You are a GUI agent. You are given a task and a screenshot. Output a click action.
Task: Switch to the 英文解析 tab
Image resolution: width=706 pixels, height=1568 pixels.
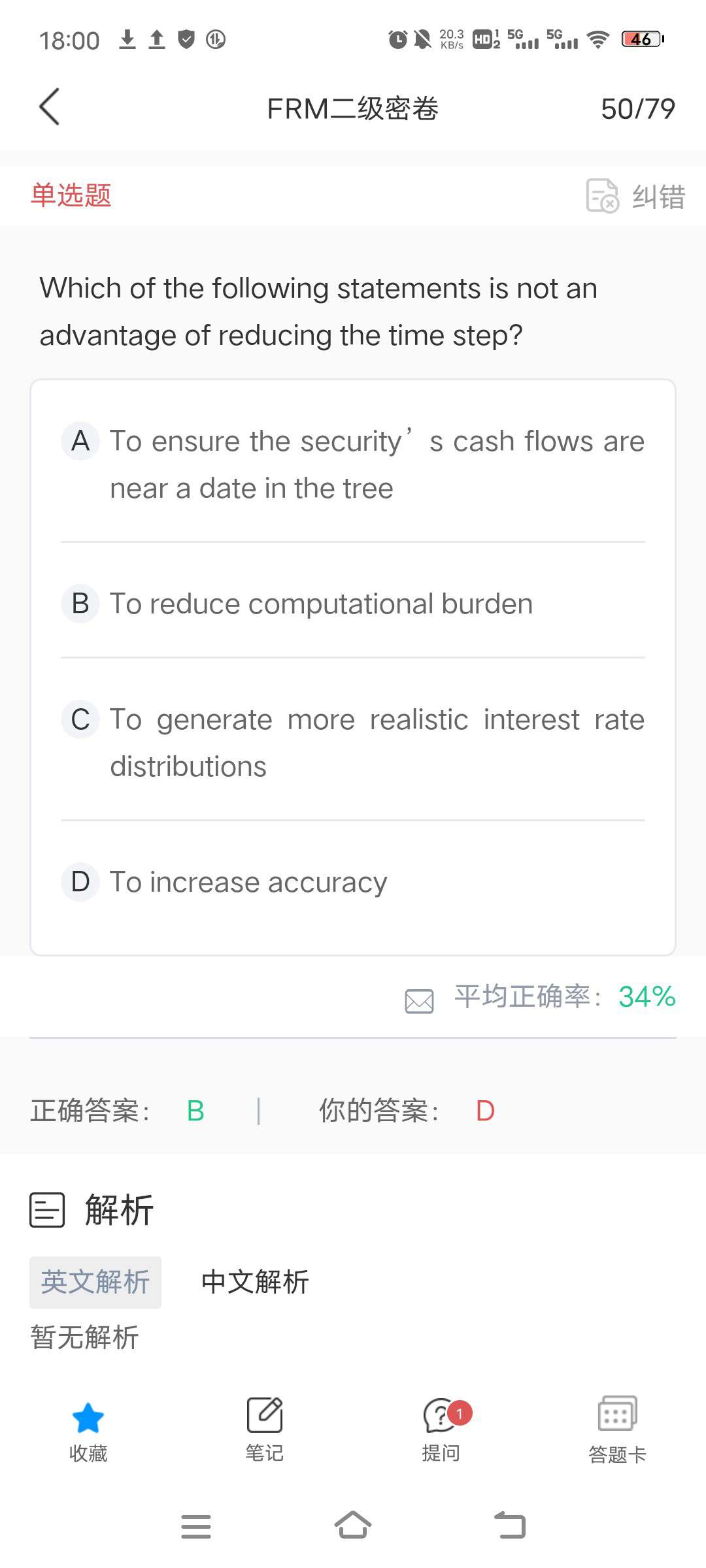point(95,1282)
